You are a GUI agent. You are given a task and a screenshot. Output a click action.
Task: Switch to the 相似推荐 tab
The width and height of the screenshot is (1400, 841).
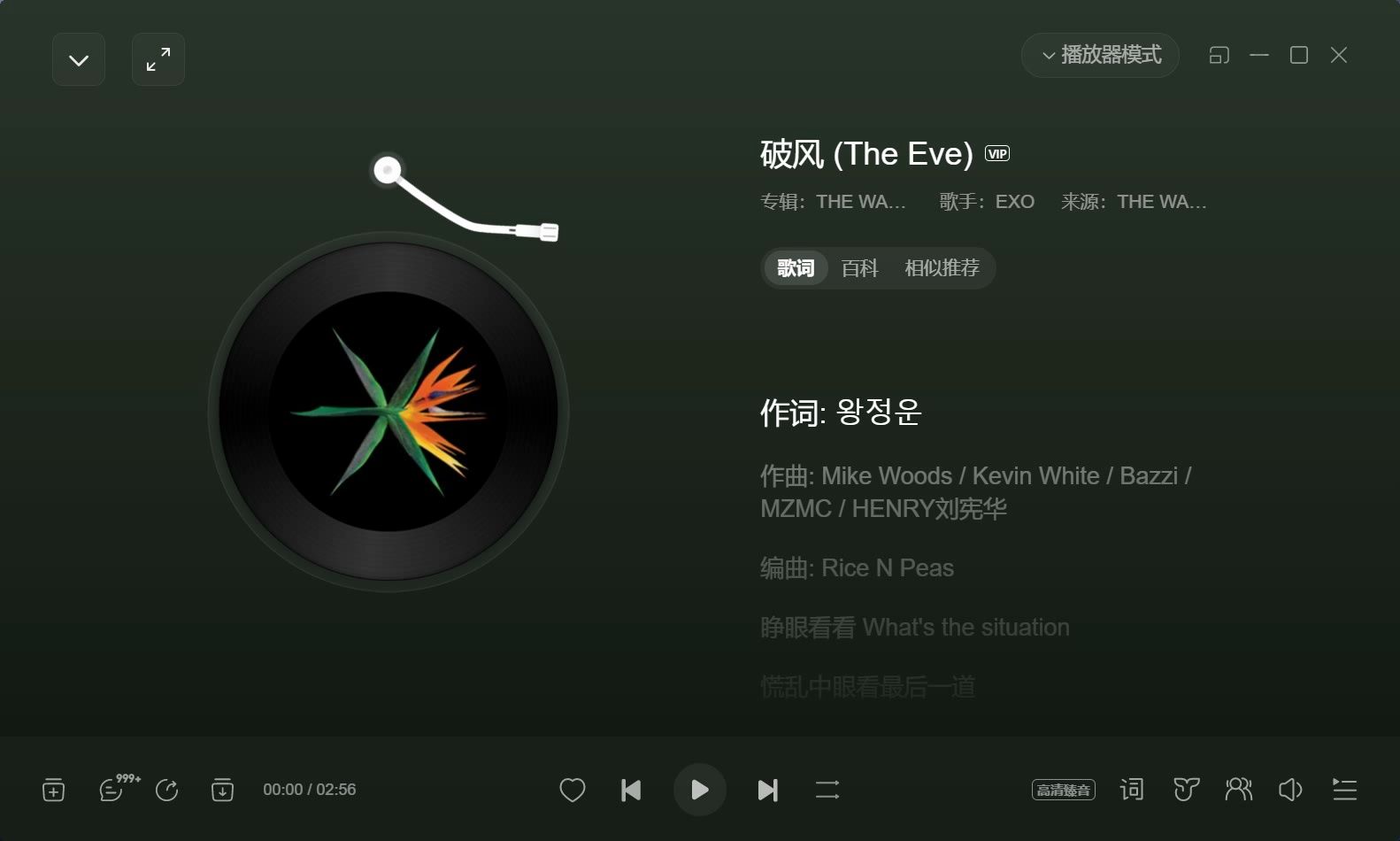click(942, 268)
